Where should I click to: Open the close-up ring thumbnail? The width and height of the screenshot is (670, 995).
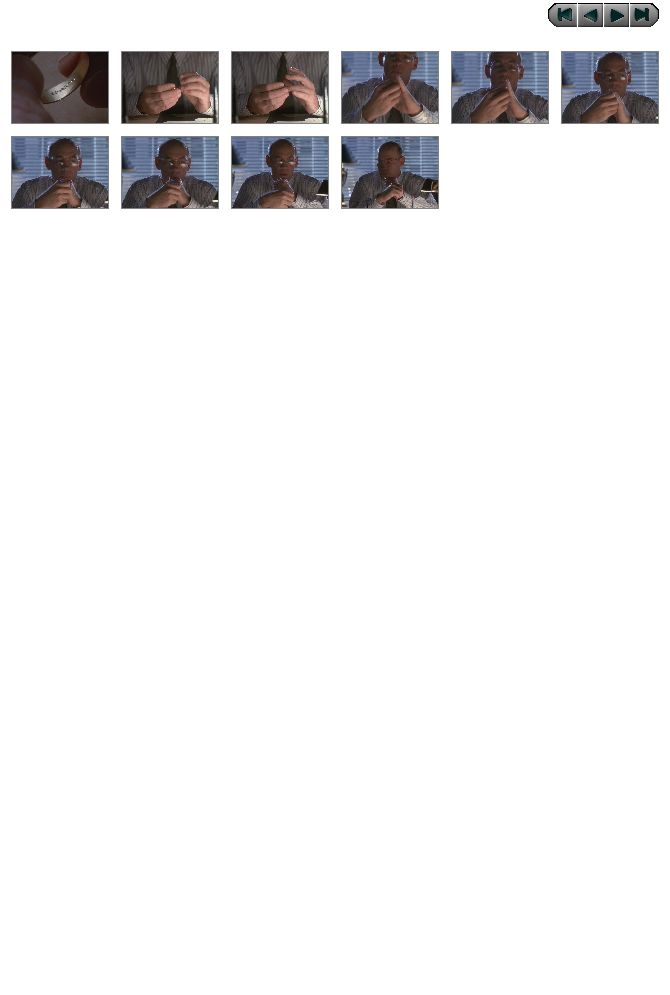[60, 88]
